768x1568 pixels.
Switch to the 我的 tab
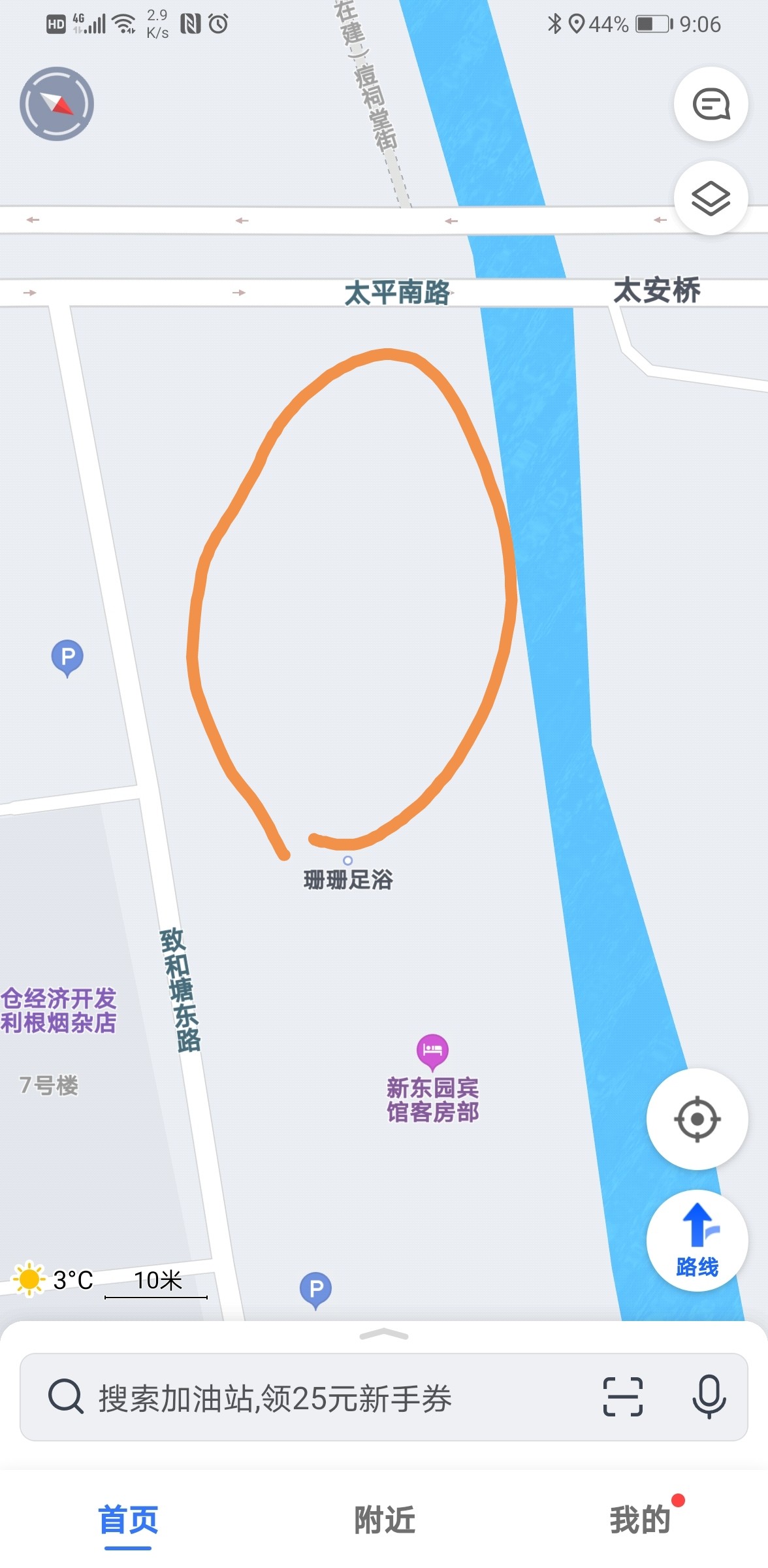(640, 1520)
